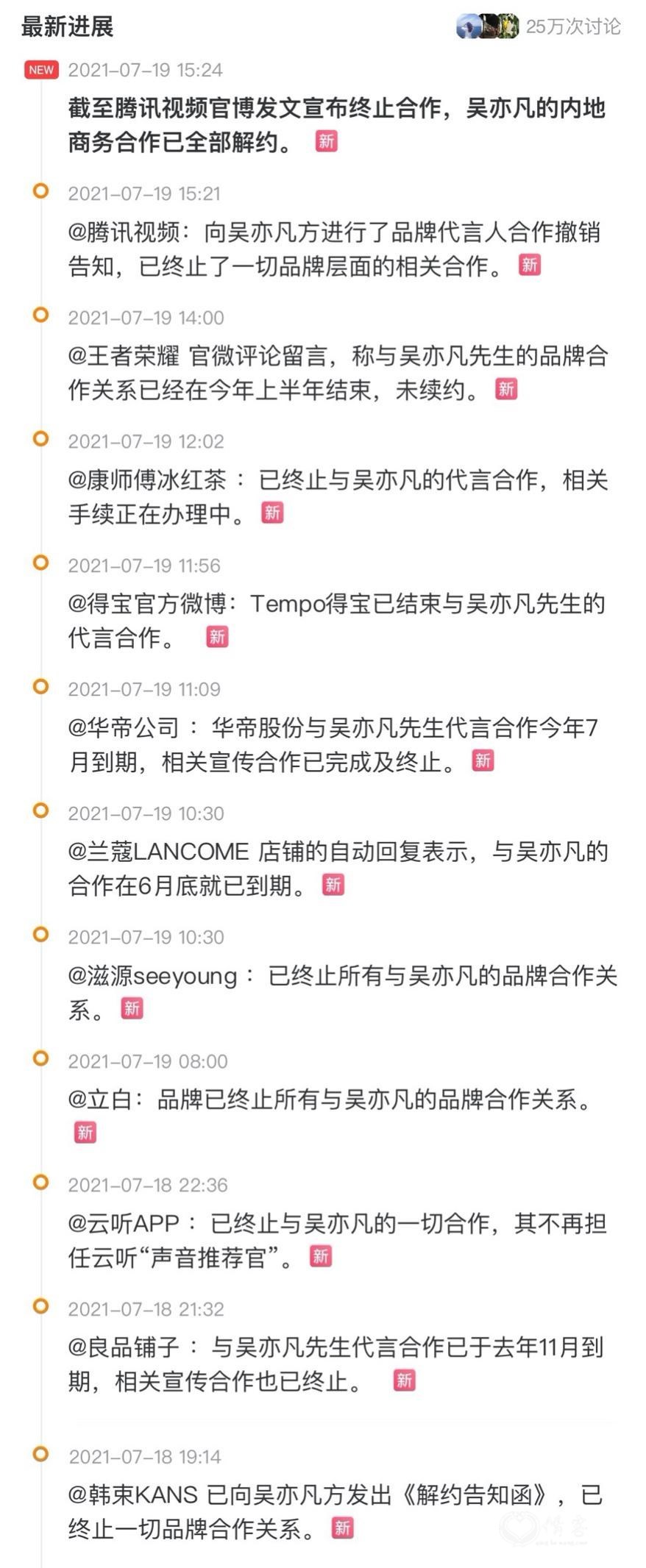646x1568 pixels.
Task: Open the @腾讯视频 timeline entry
Action: 336,249
